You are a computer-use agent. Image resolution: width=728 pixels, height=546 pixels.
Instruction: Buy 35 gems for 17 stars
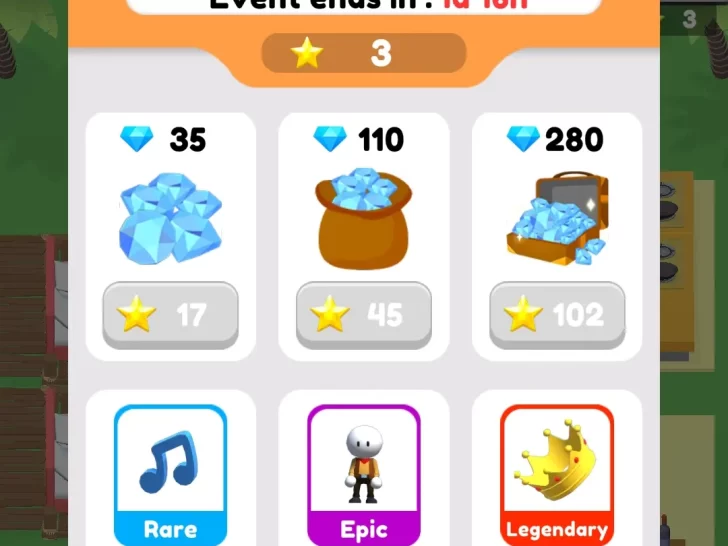[x=170, y=315]
